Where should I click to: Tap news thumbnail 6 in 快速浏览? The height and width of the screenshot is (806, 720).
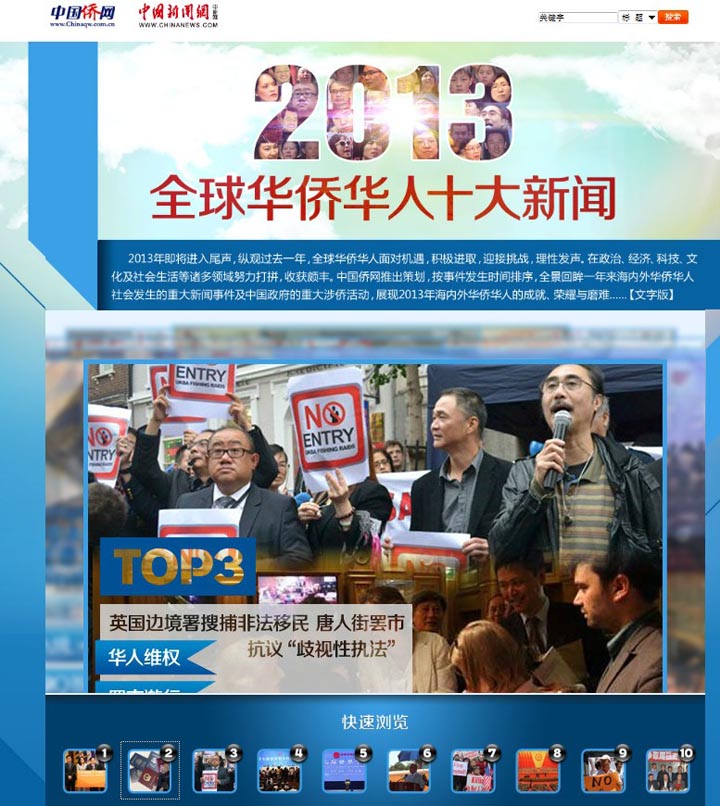pyautogui.click(x=408, y=771)
